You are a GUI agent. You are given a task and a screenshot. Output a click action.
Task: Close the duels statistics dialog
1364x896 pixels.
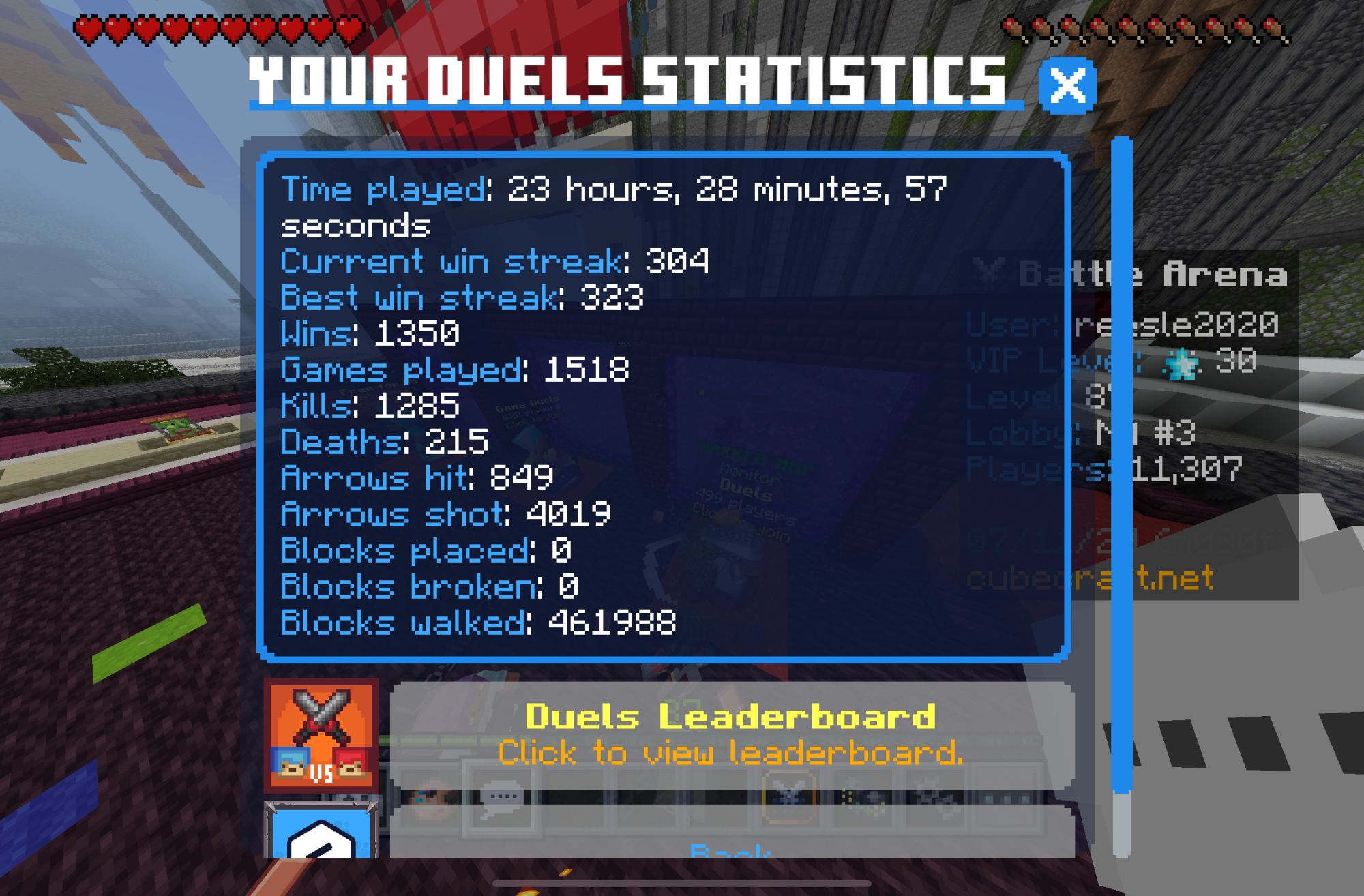[x=1067, y=86]
